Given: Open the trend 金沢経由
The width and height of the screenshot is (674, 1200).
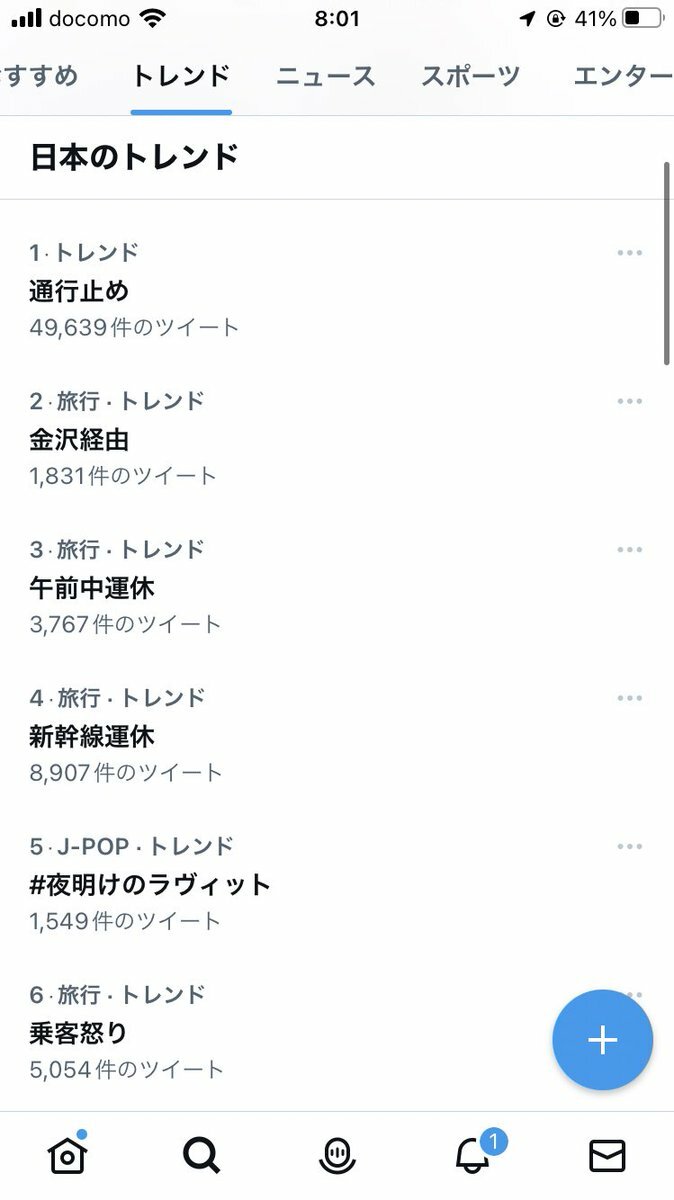Looking at the screenshot, I should (x=80, y=439).
